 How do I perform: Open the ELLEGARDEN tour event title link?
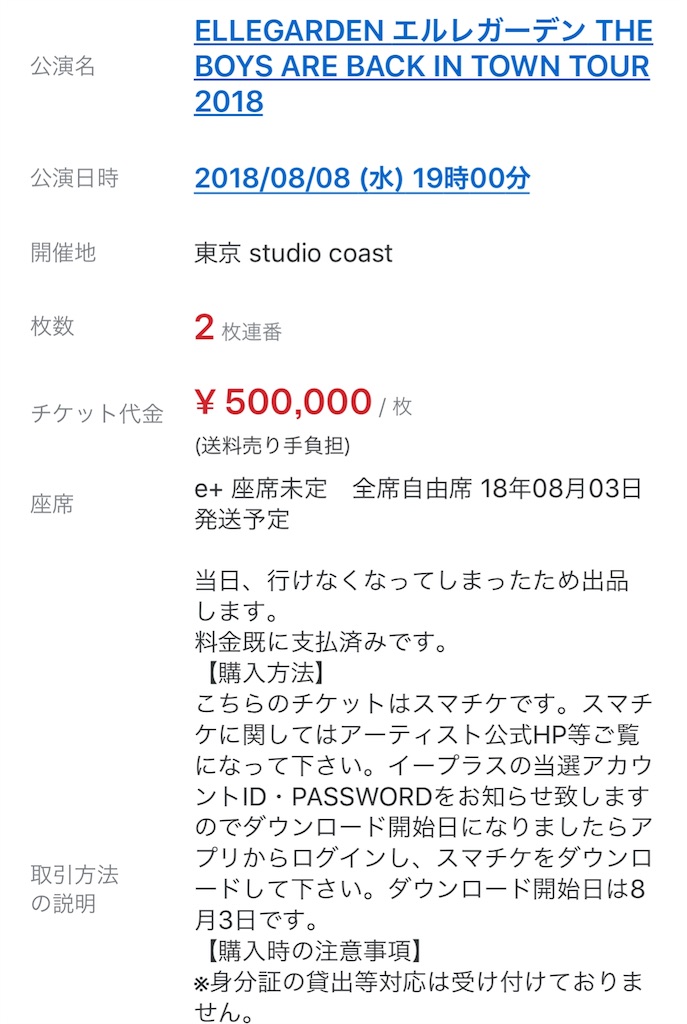click(x=423, y=66)
